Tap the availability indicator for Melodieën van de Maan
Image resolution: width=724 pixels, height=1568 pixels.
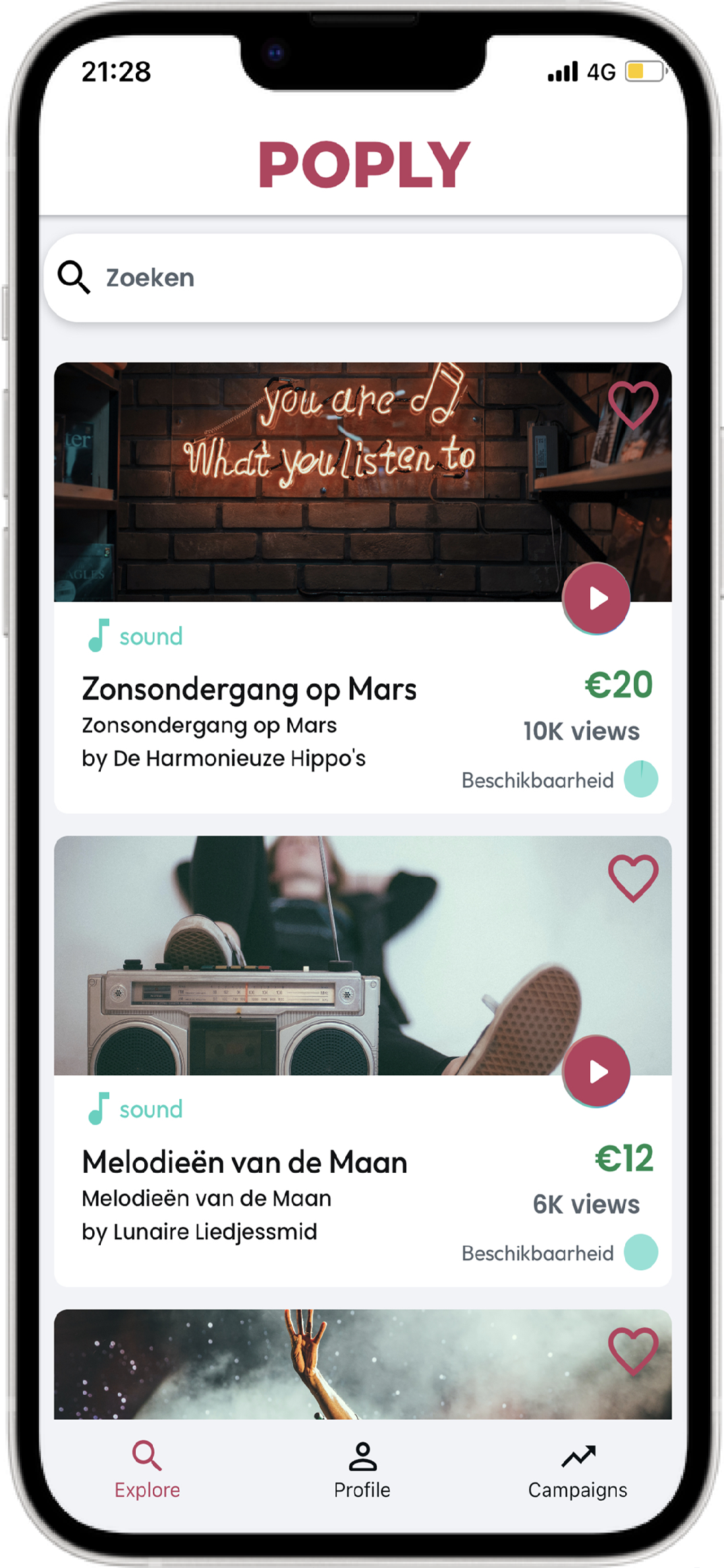coord(640,1251)
